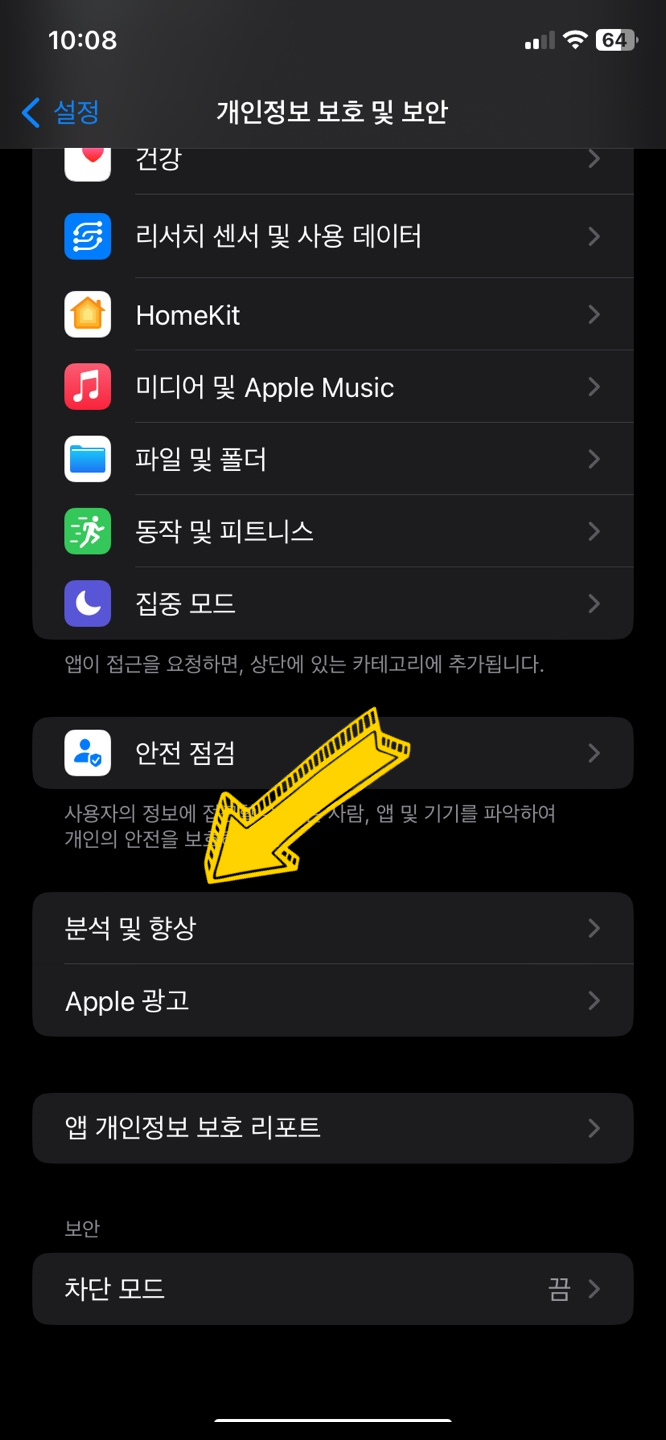
Task: Open 안전 점검
Action: 333,752
